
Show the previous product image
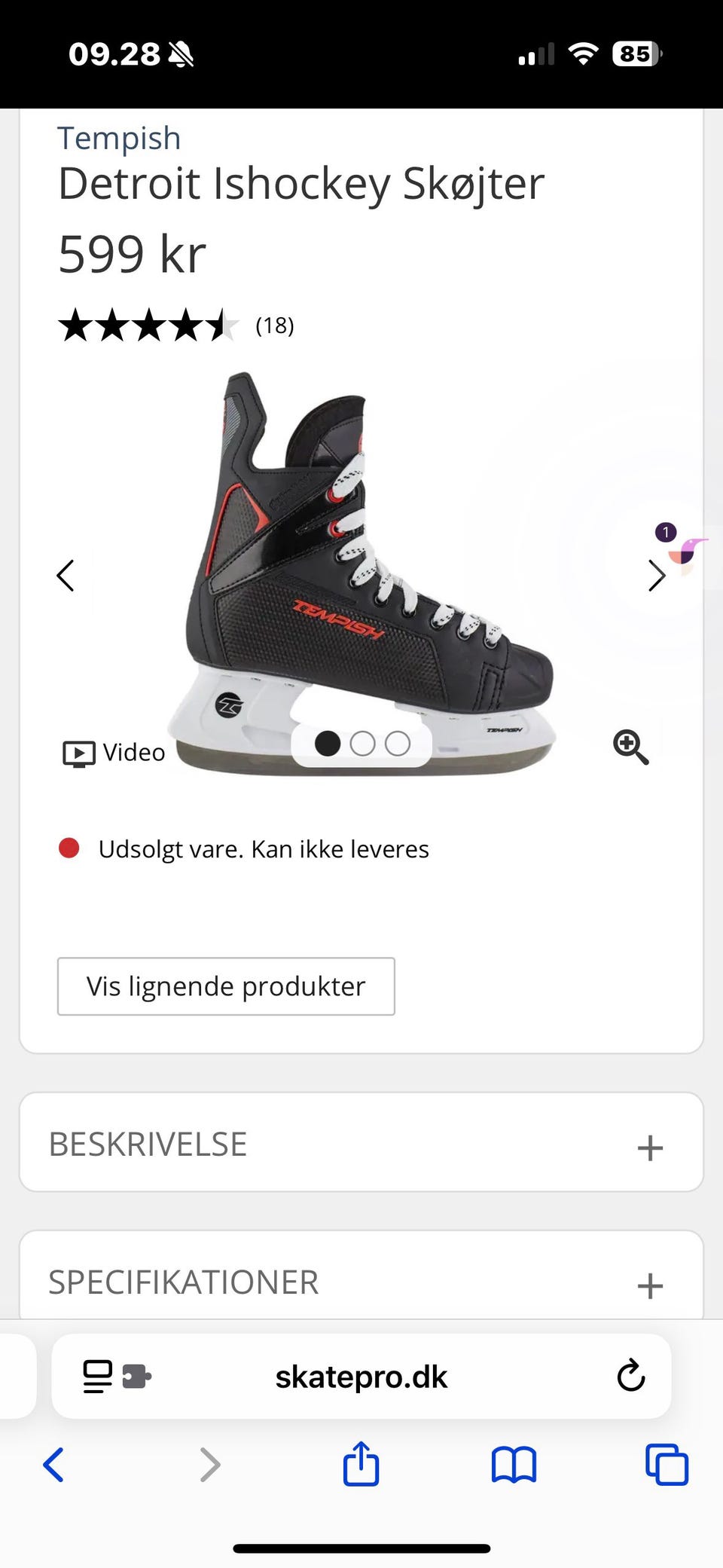(66, 575)
